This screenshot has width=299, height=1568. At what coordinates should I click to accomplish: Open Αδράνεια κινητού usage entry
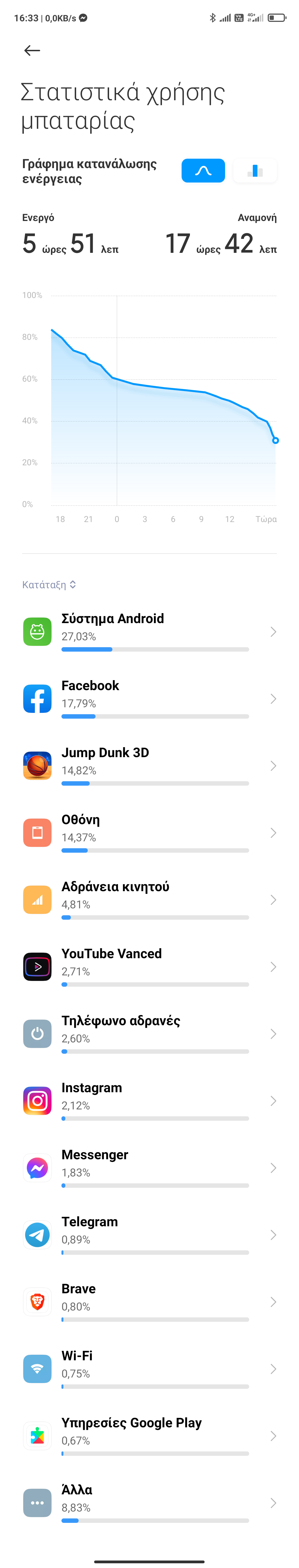[149, 900]
